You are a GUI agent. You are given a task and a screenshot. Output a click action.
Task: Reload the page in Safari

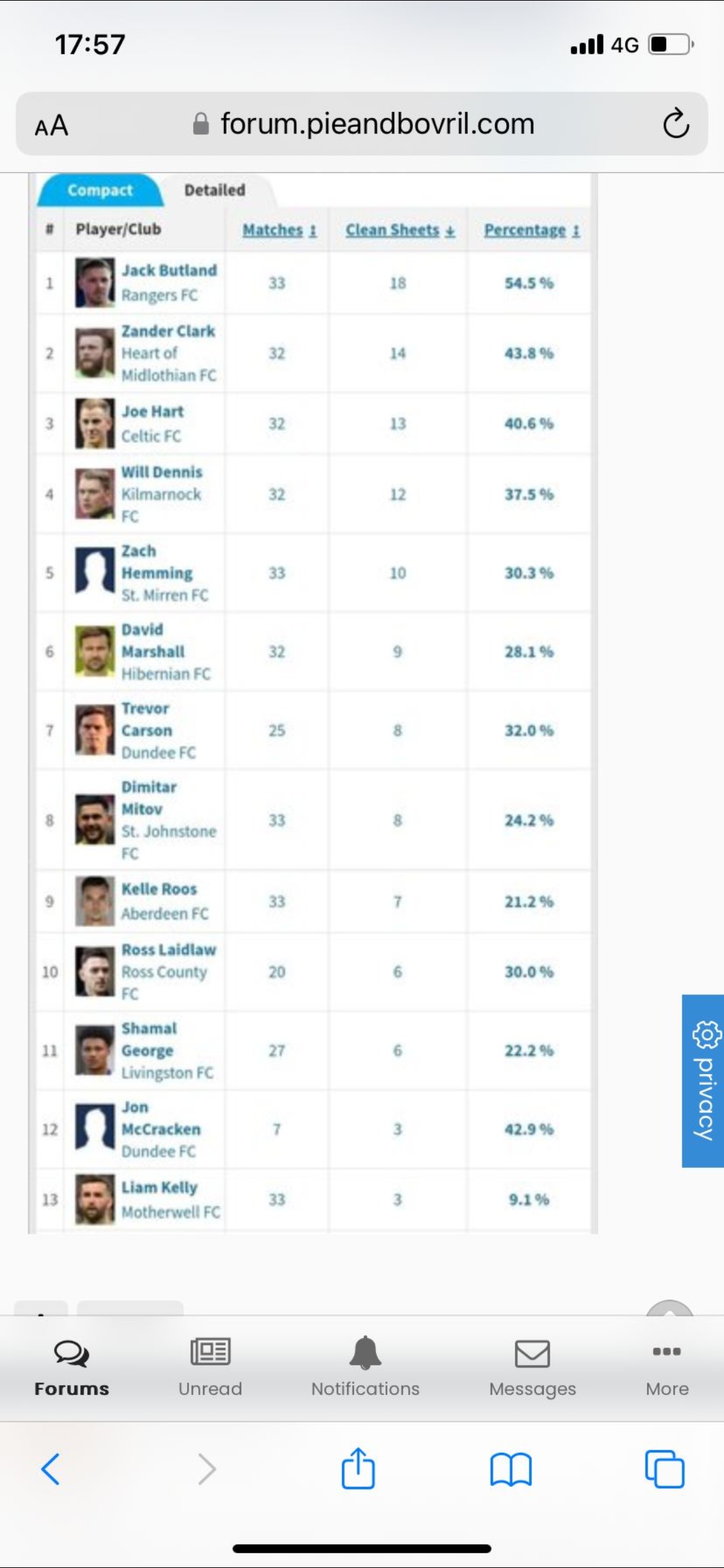click(x=676, y=123)
